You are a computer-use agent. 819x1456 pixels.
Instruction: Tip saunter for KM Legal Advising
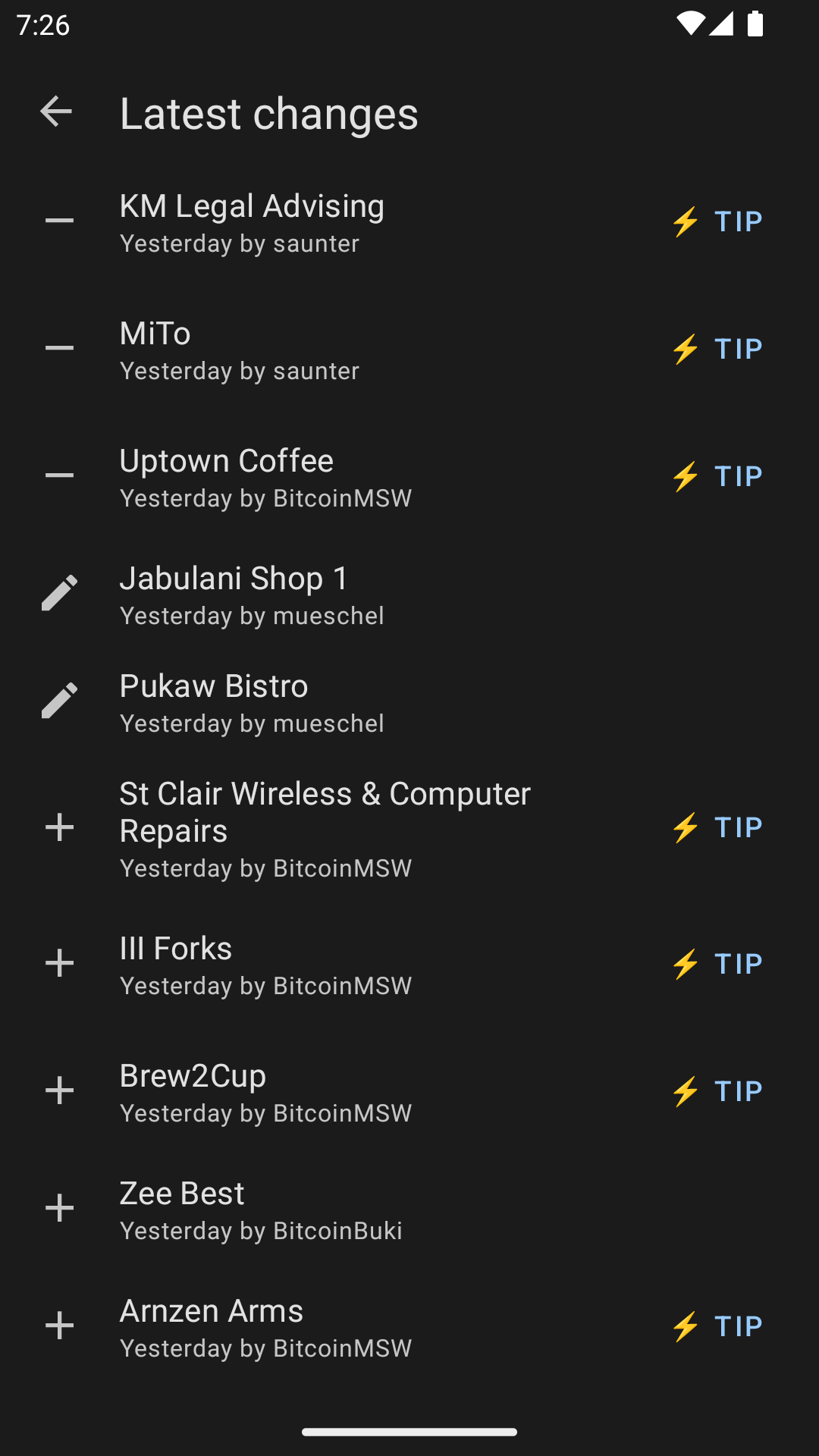pos(717,221)
